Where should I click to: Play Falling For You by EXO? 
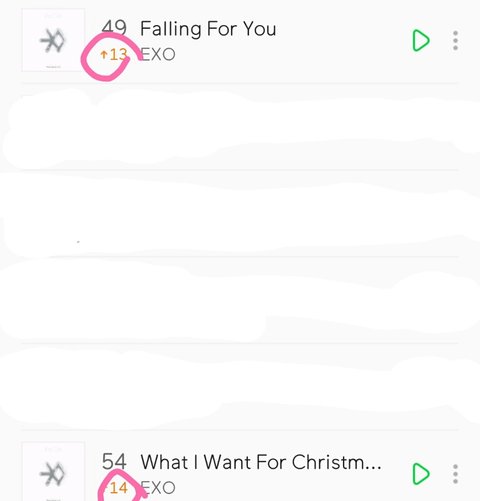[421, 41]
